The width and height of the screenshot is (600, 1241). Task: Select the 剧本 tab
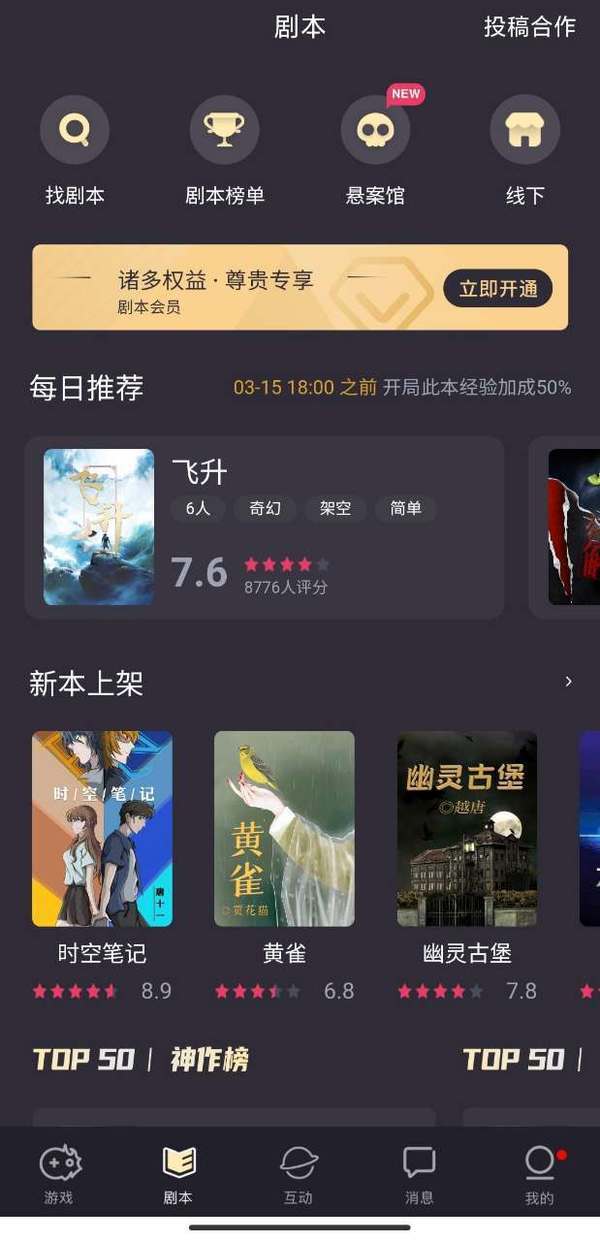pyautogui.click(x=179, y=1174)
